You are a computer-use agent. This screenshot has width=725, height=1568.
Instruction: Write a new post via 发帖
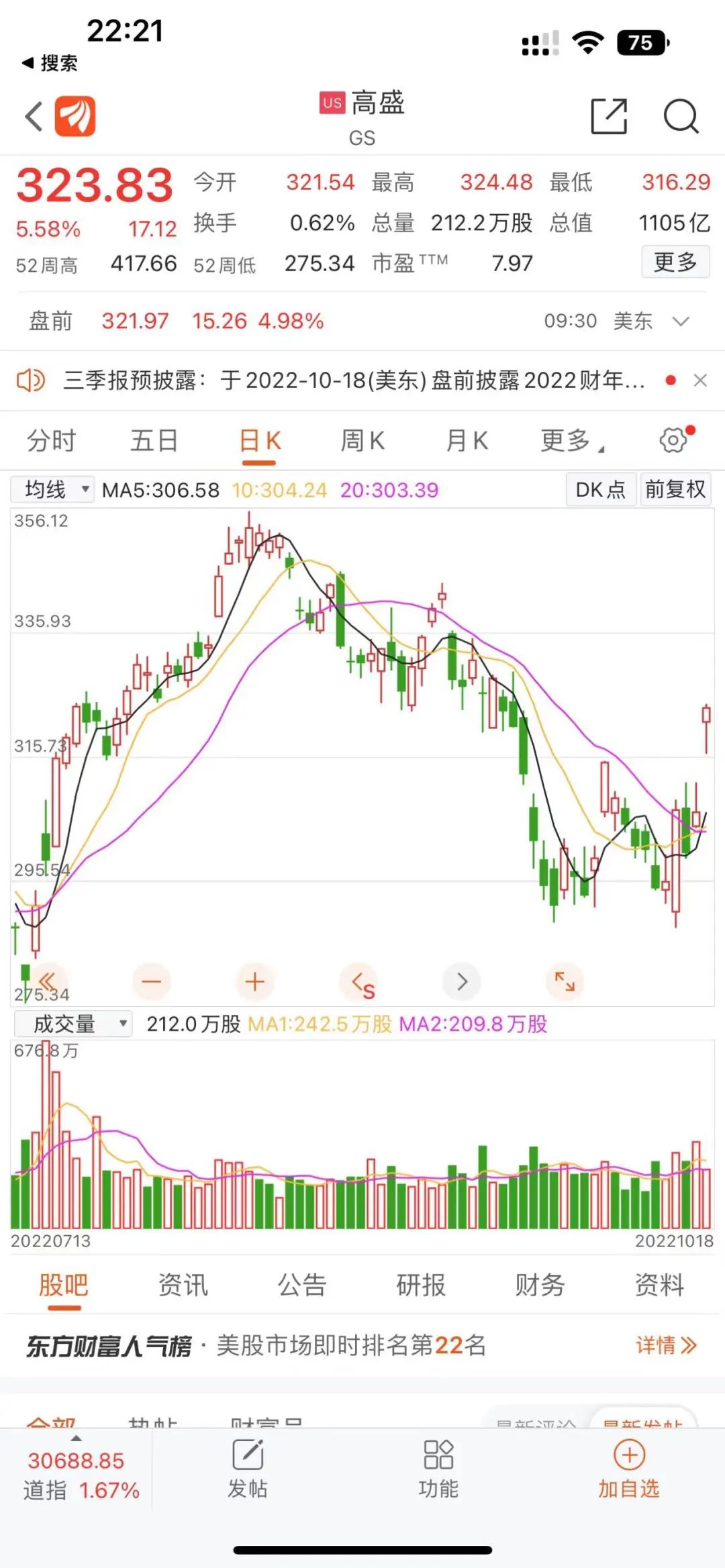(248, 1469)
